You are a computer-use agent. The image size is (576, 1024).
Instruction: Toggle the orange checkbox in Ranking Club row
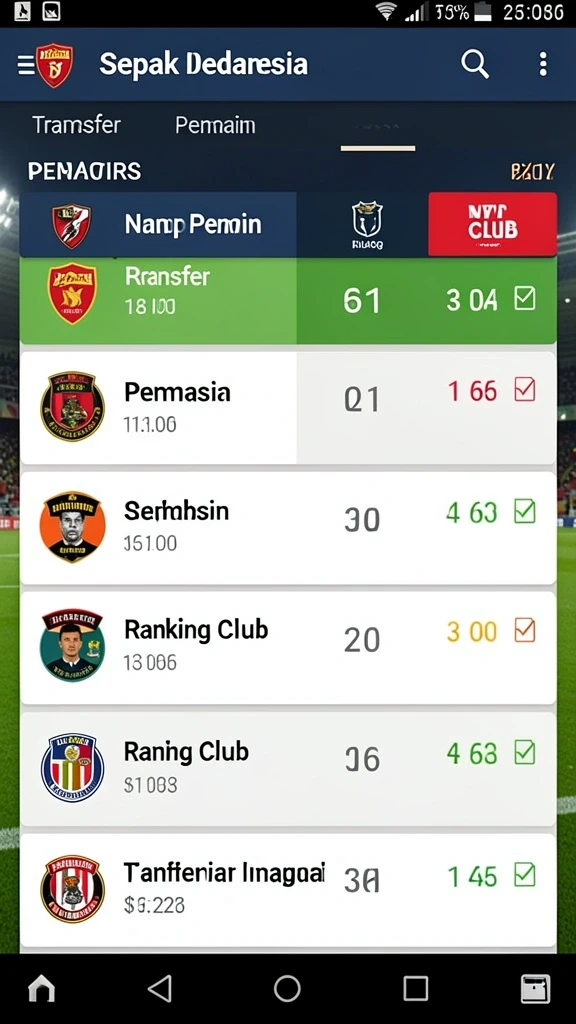coord(524,630)
